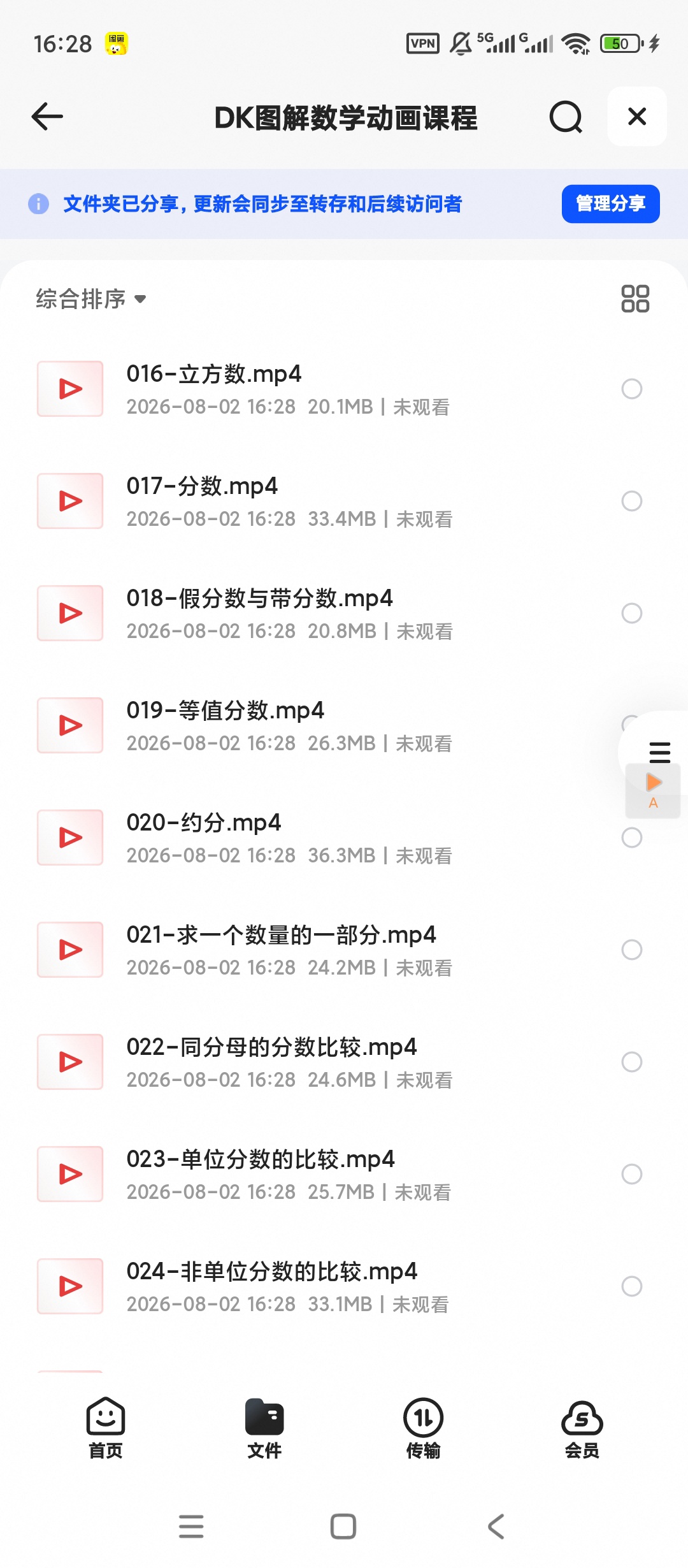This screenshot has height=1568, width=688.
Task: Select the circle for 020-约分.mp4
Action: point(631,838)
